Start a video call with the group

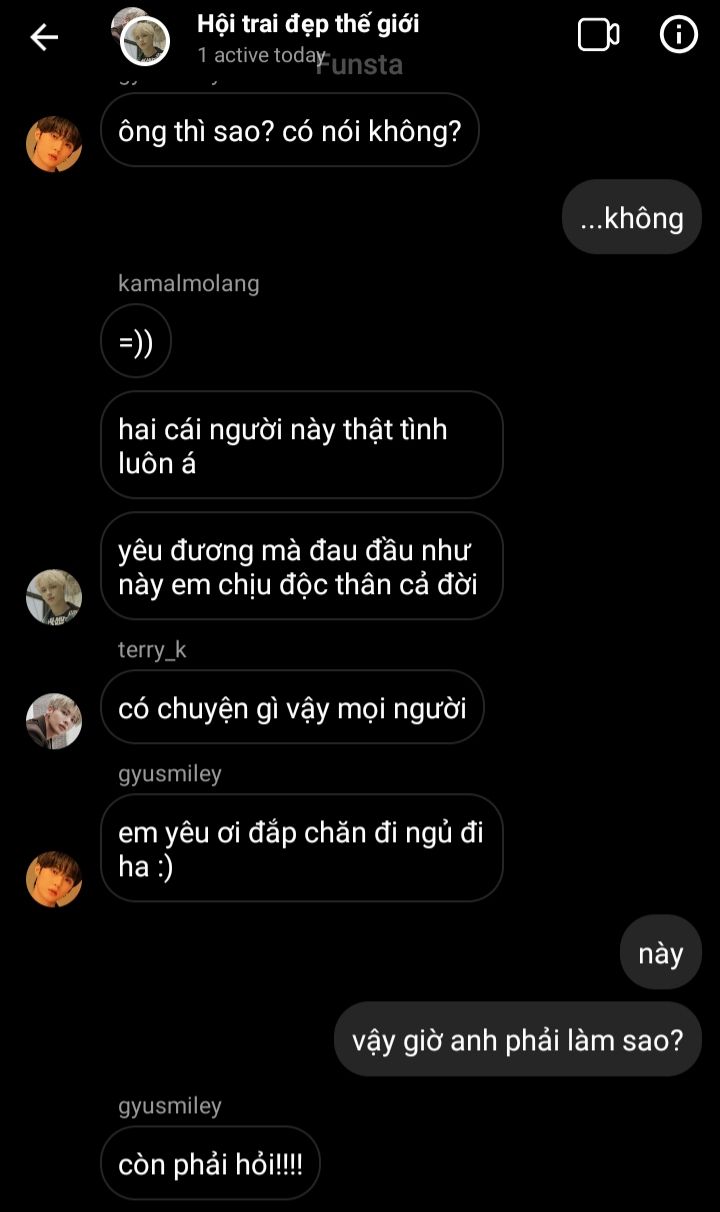tap(598, 36)
